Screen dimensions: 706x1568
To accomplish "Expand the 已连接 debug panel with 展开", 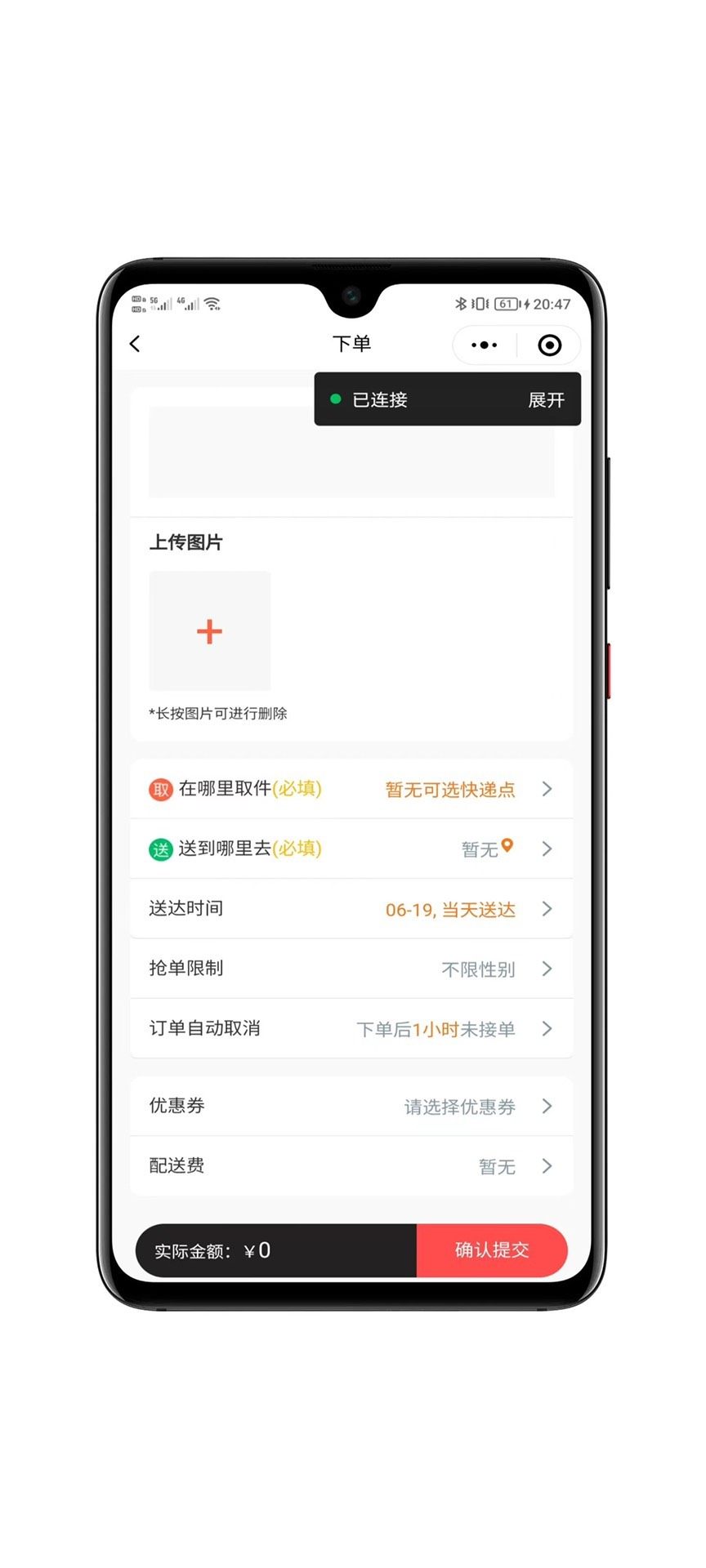I will (546, 400).
